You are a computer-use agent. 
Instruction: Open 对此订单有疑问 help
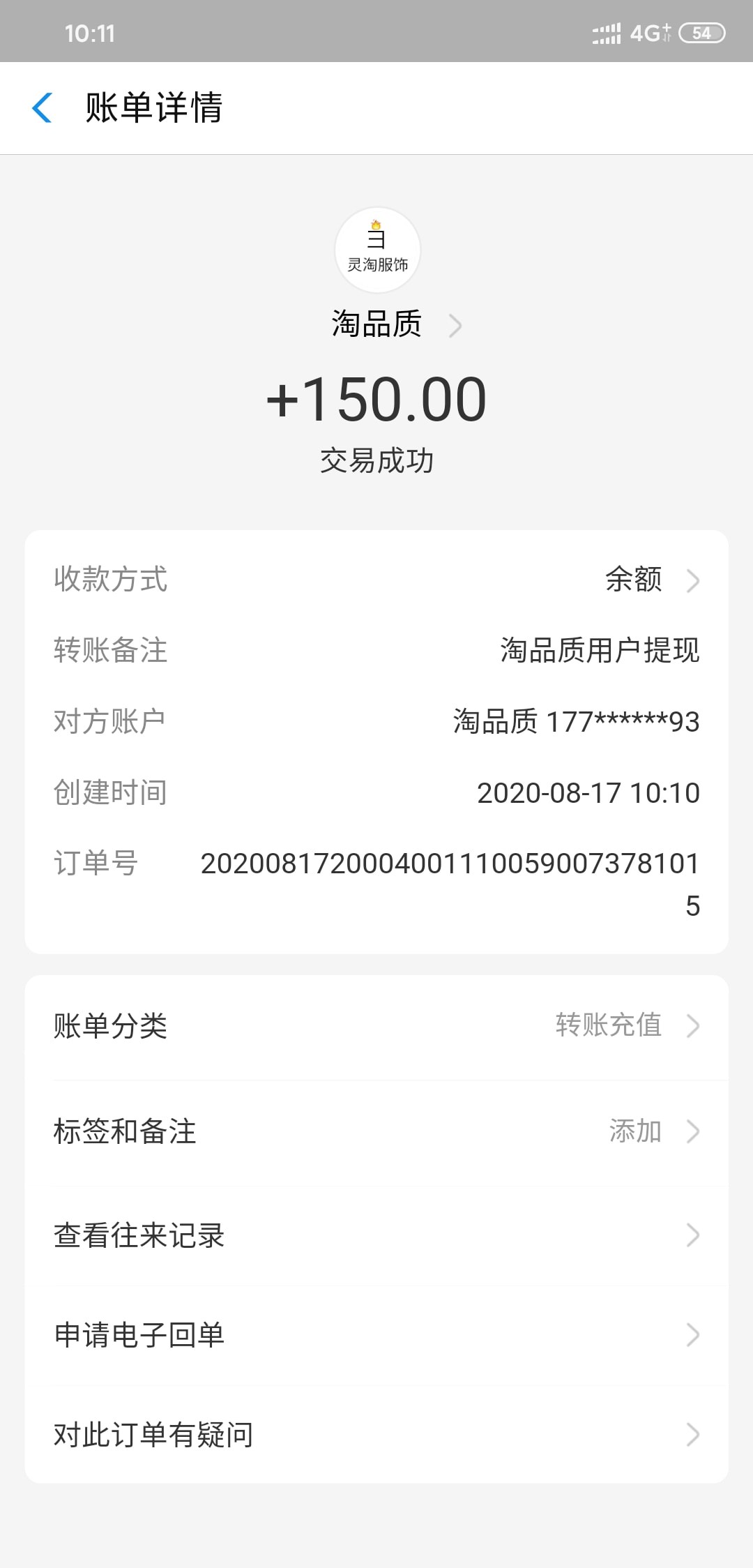(376, 1435)
